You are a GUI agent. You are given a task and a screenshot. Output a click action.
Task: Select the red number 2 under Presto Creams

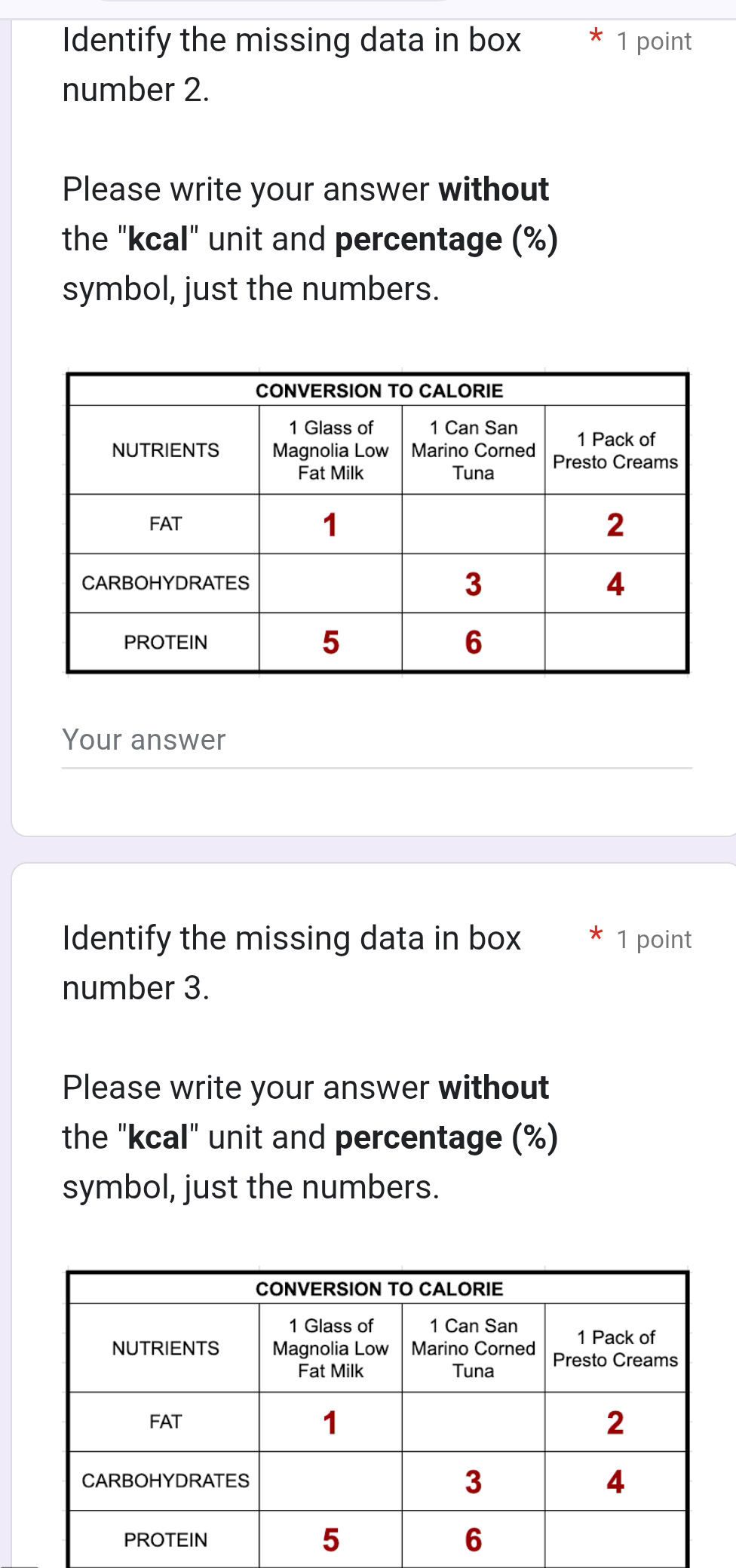[x=615, y=524]
